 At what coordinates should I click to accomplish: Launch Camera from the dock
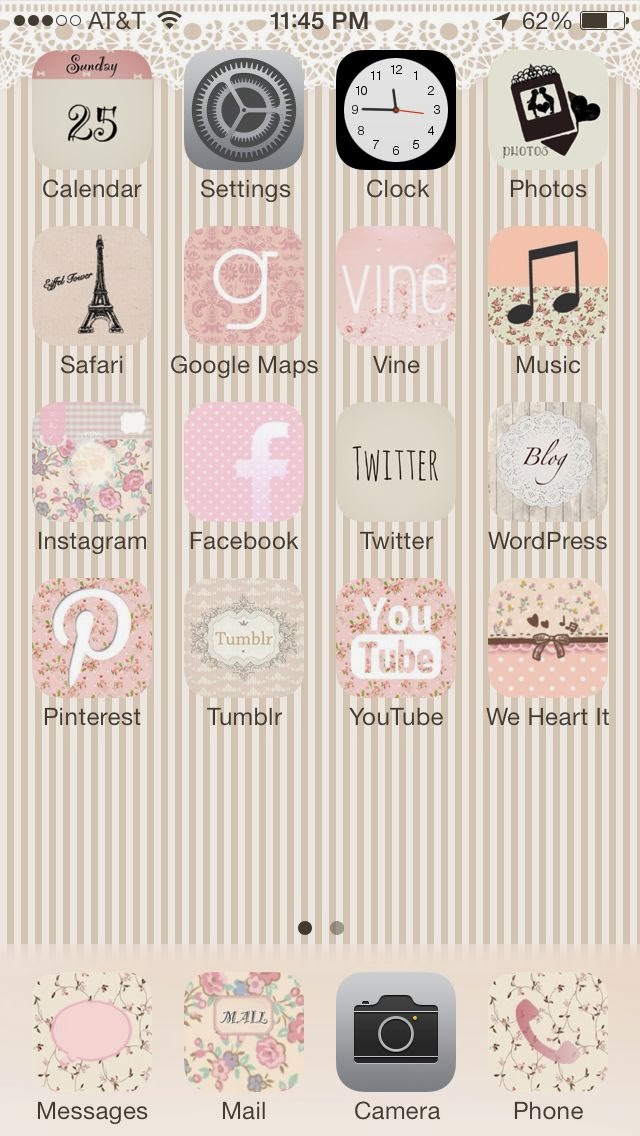(396, 1033)
